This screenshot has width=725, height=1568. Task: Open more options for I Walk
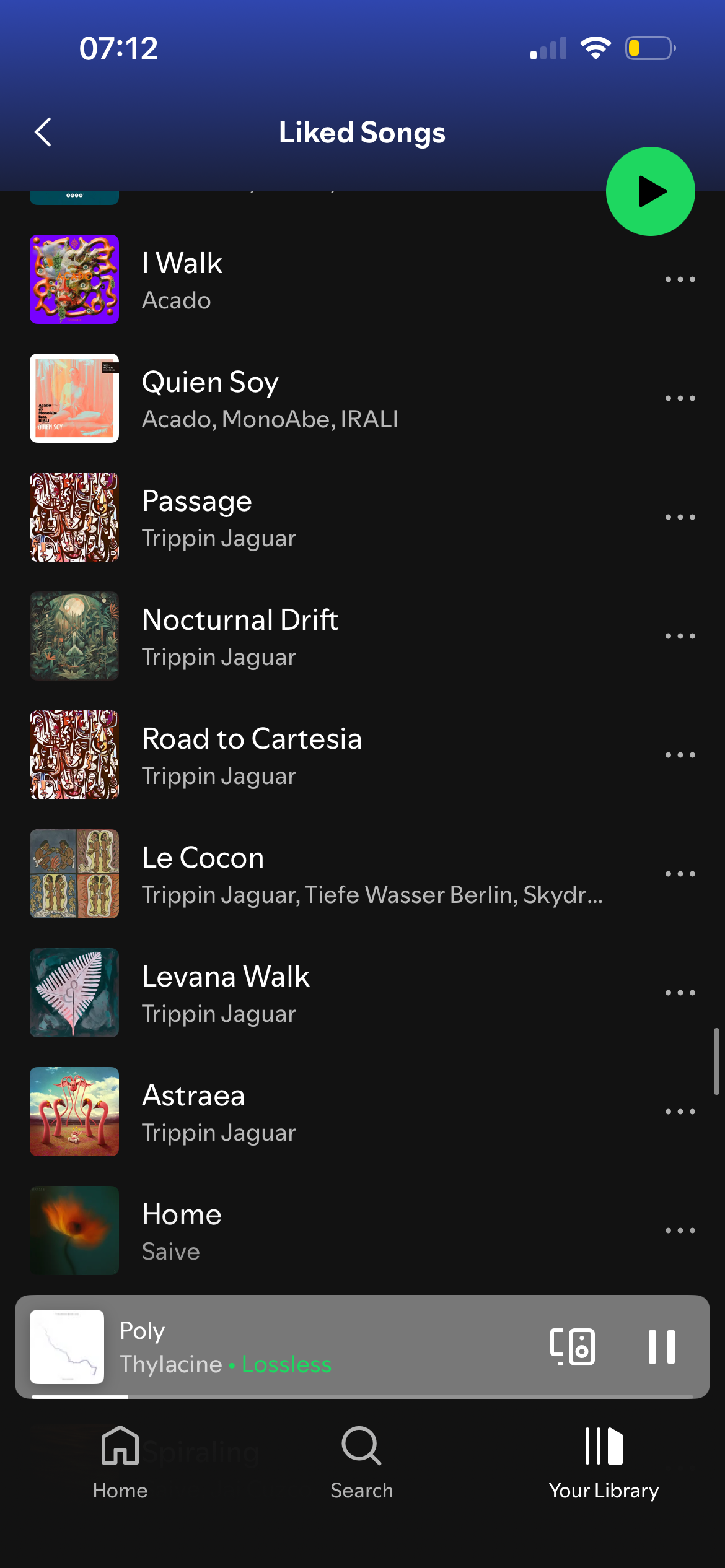[680, 279]
